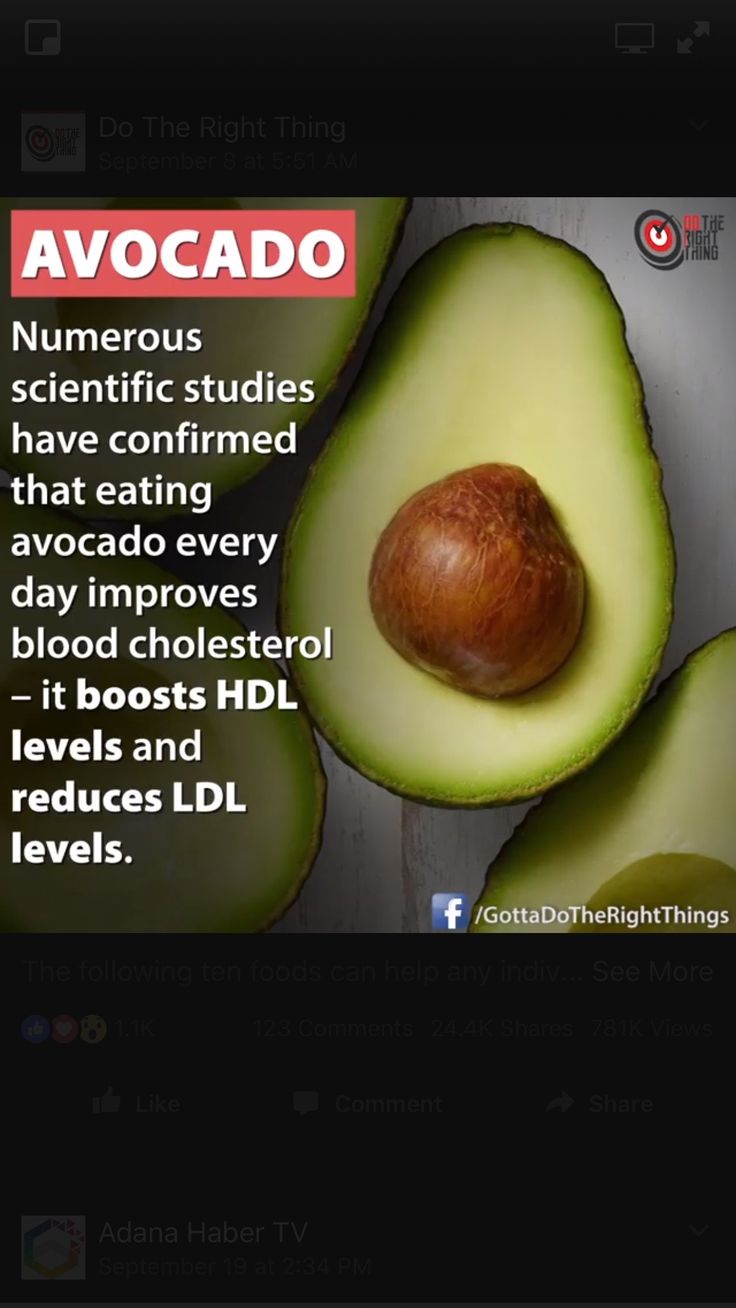The height and width of the screenshot is (1308, 736).
Task: Click the avocado image thumbnail
Action: [x=368, y=564]
